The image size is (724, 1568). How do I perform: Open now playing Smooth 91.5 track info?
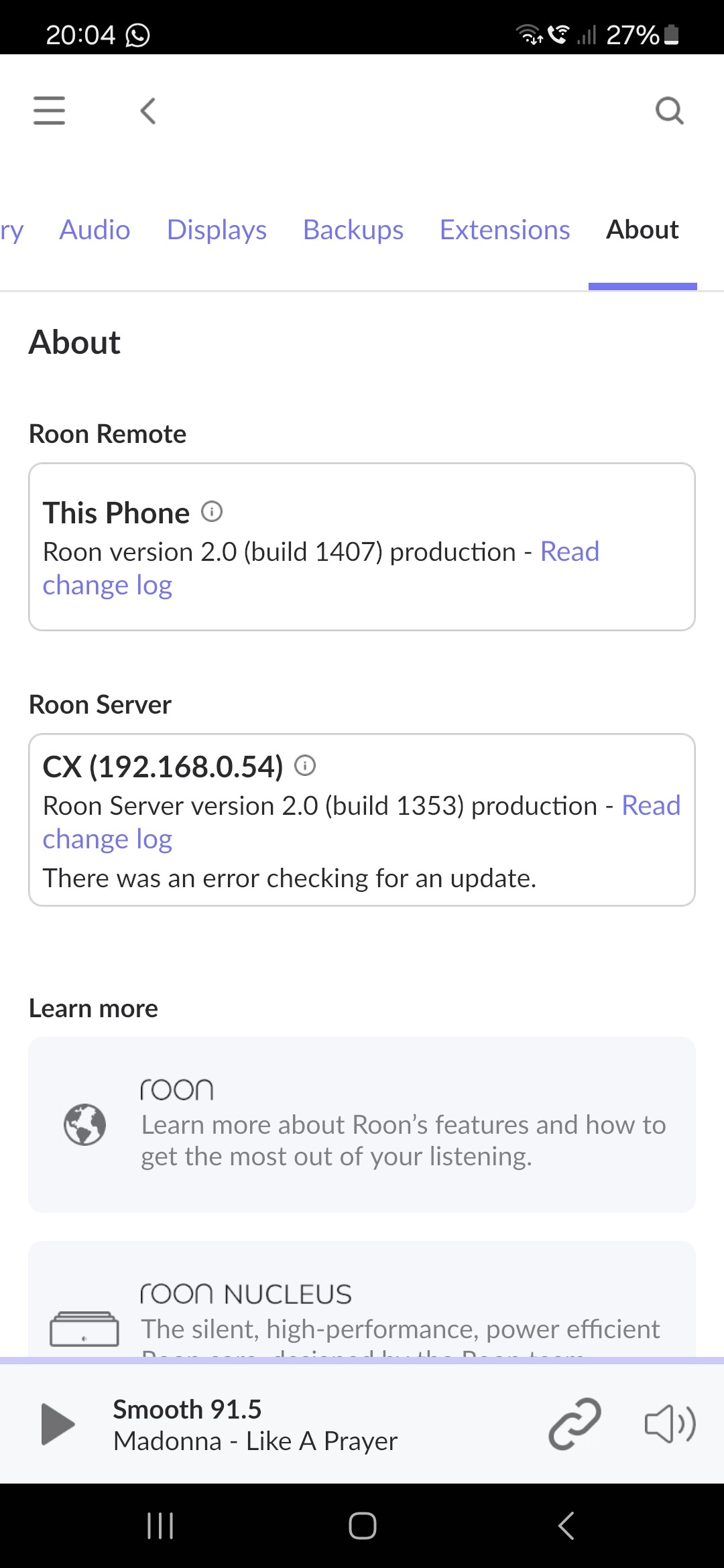(x=255, y=1425)
